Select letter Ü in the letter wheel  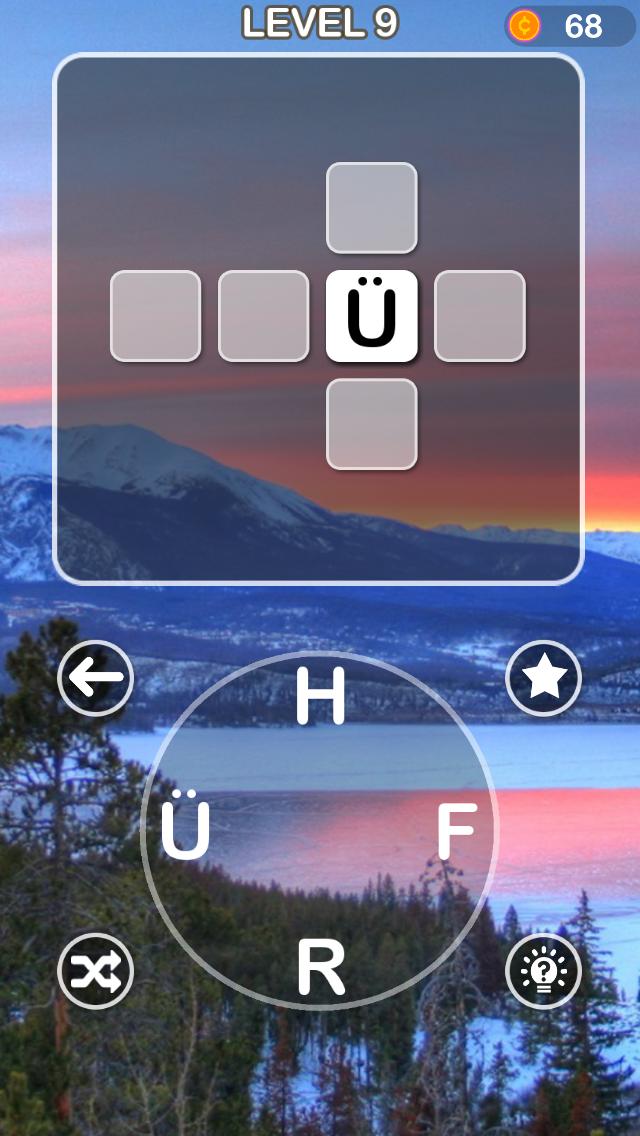coord(186,829)
